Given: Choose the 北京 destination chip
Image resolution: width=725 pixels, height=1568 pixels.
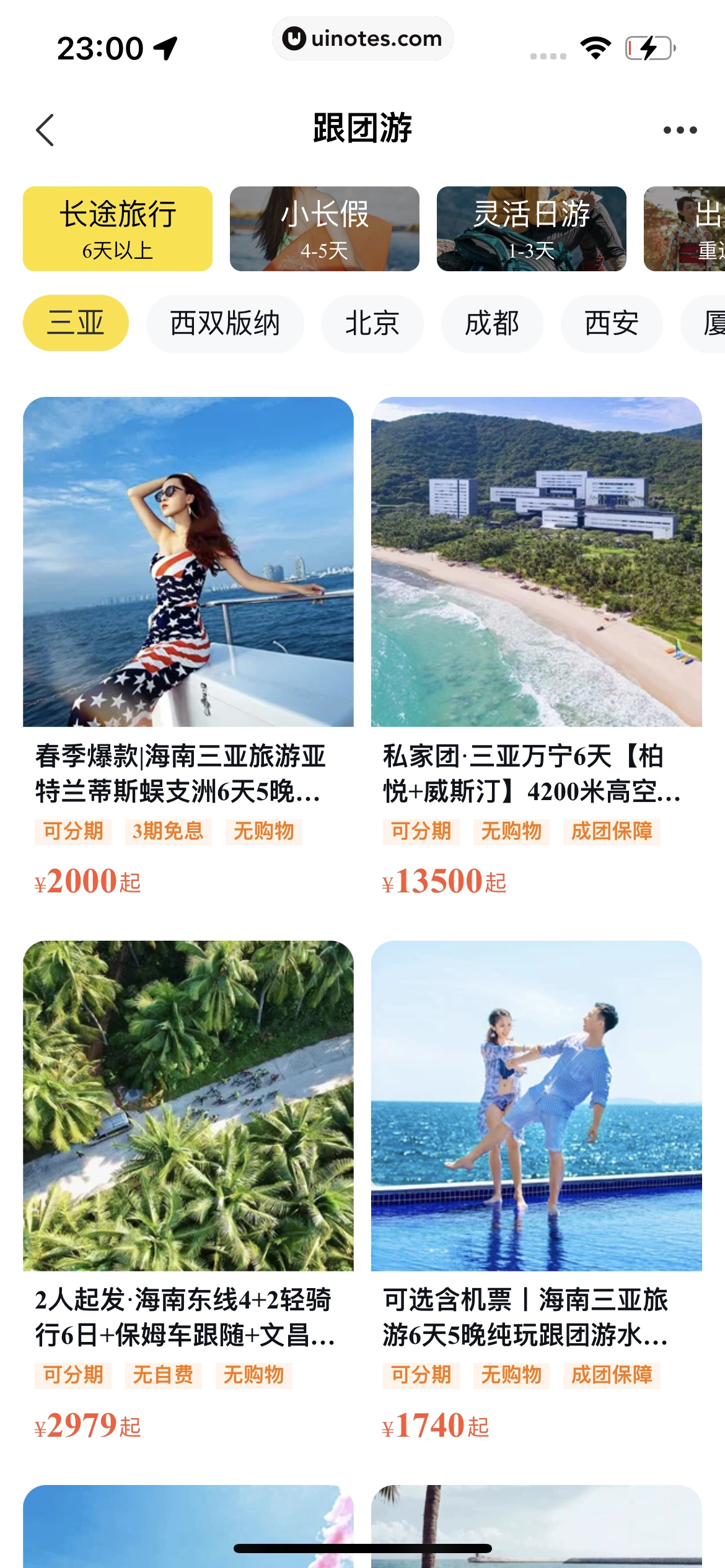Looking at the screenshot, I should pos(372,323).
